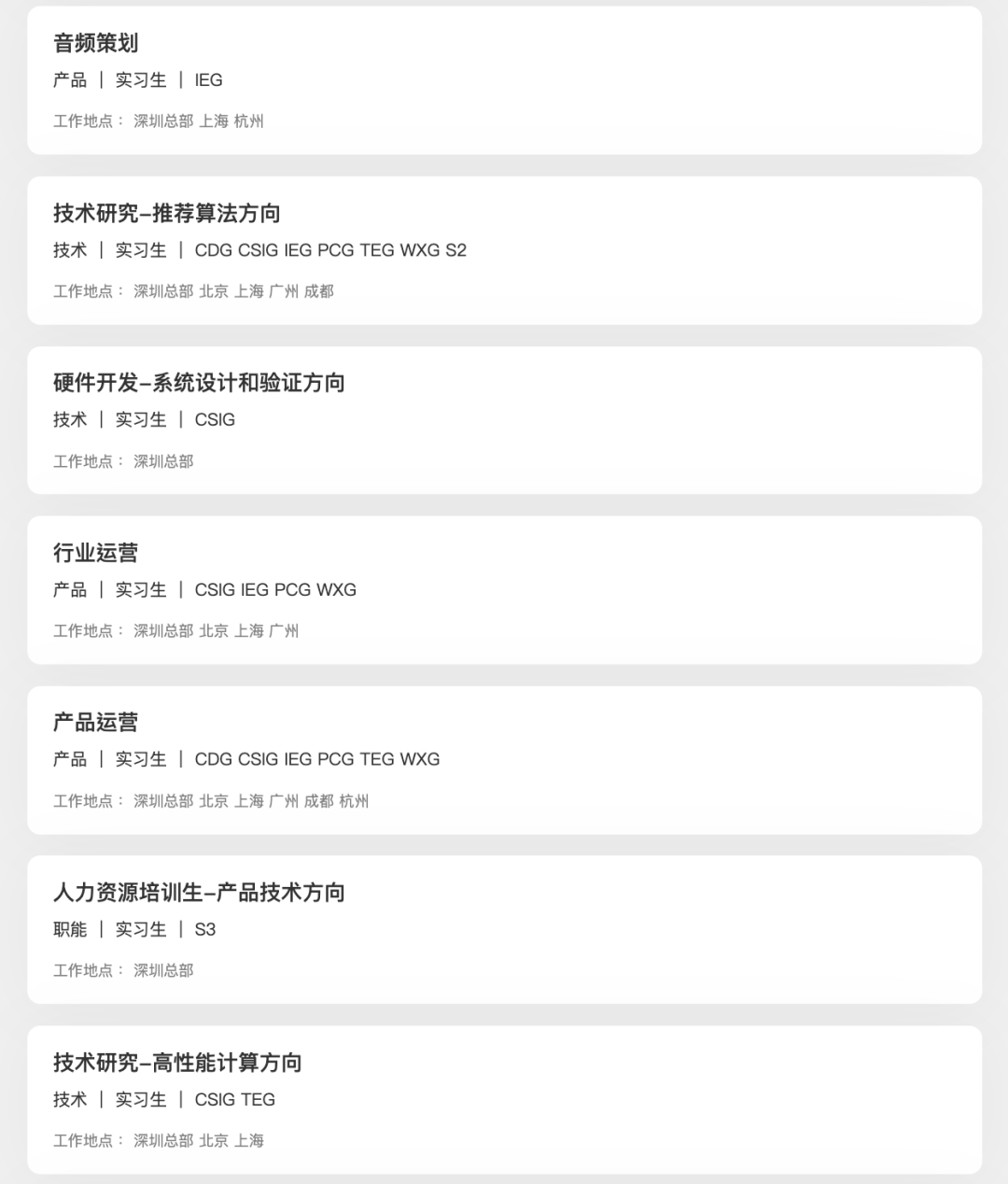Screen dimensions: 1008x1184
Task: Select the 产品 category on 音频策划
Action: tap(67, 80)
